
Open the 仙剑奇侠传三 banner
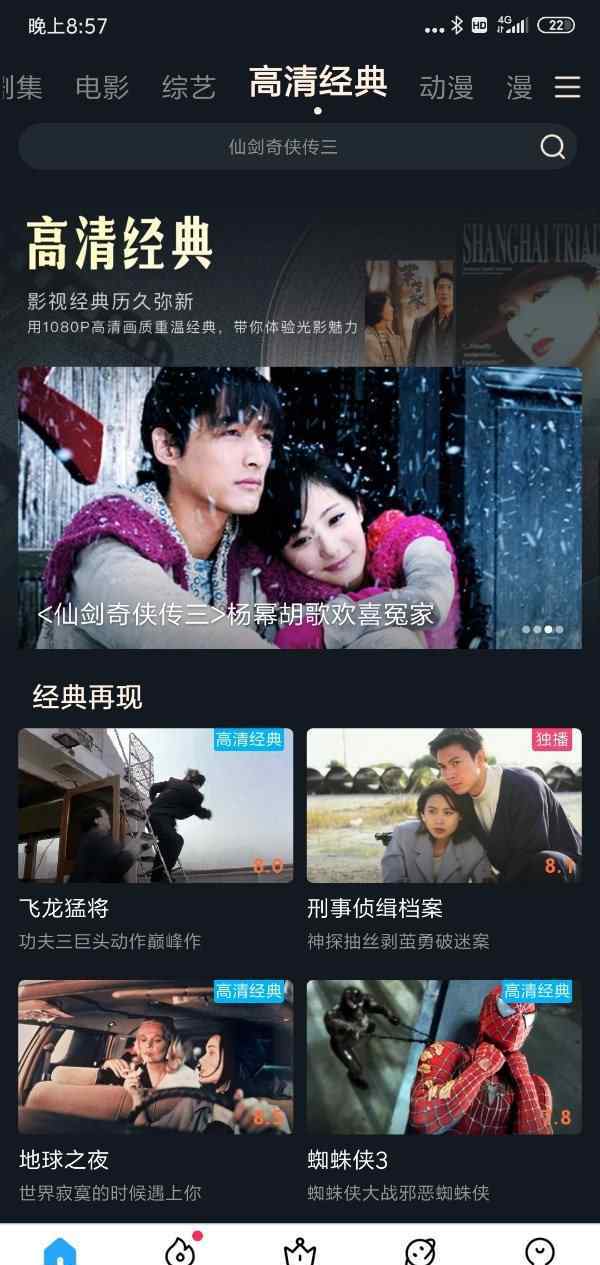click(x=299, y=507)
